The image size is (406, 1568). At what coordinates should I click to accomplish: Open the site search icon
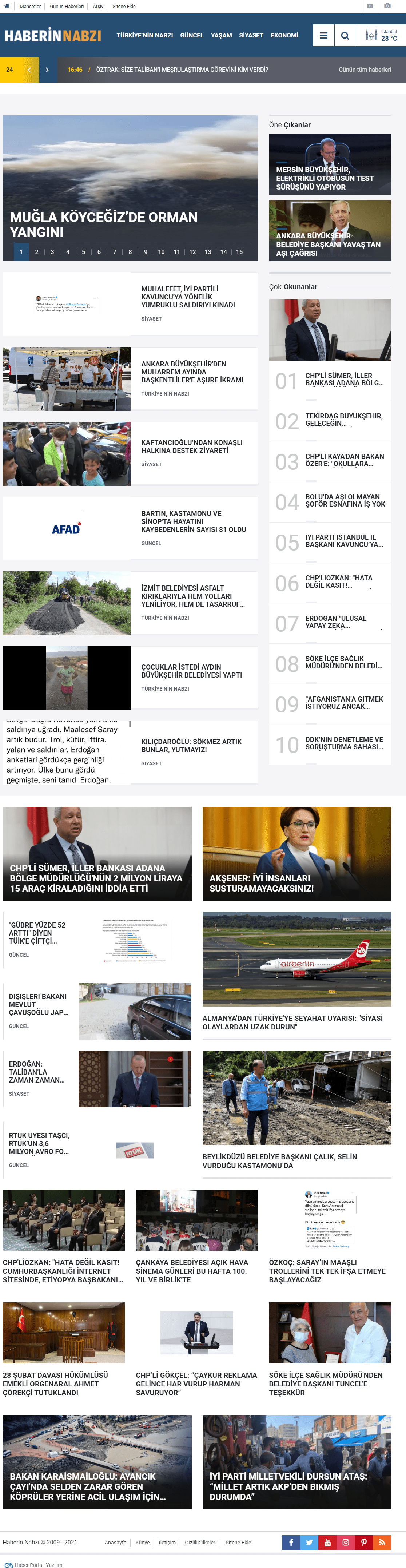pyautogui.click(x=345, y=35)
